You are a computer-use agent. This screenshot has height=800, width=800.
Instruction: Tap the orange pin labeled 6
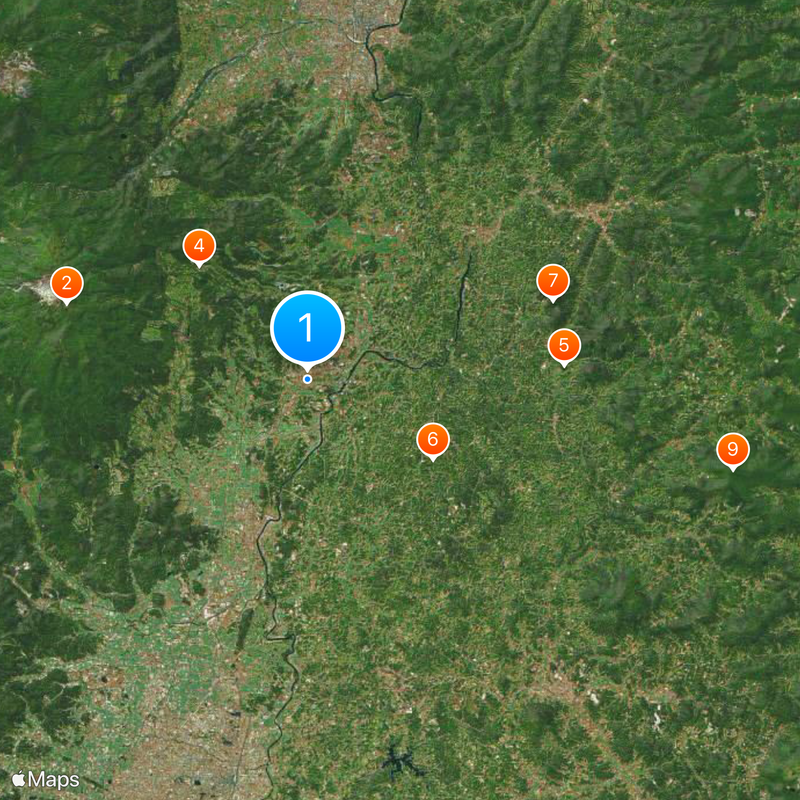coord(433,439)
